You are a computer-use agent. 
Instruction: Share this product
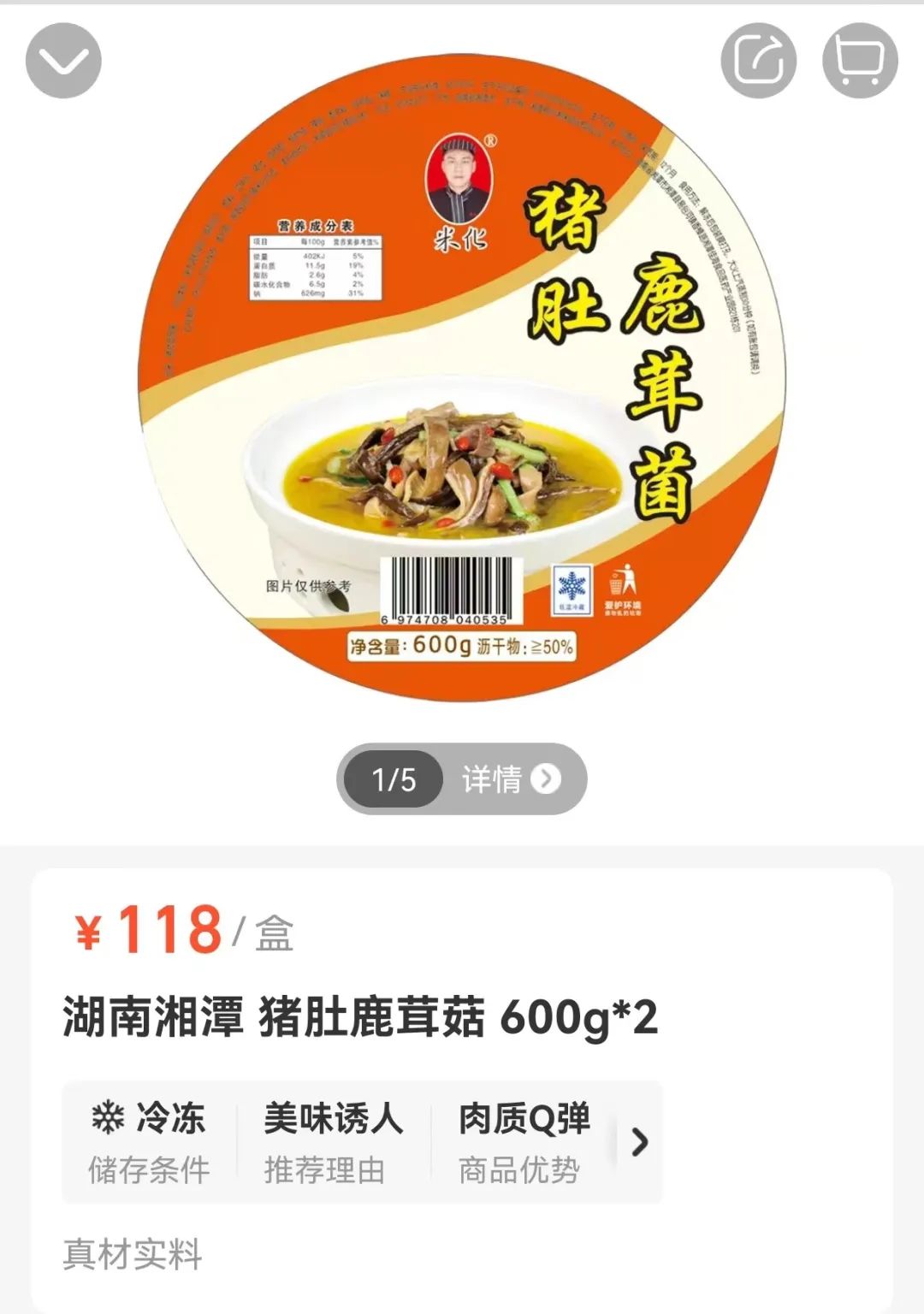click(758, 61)
